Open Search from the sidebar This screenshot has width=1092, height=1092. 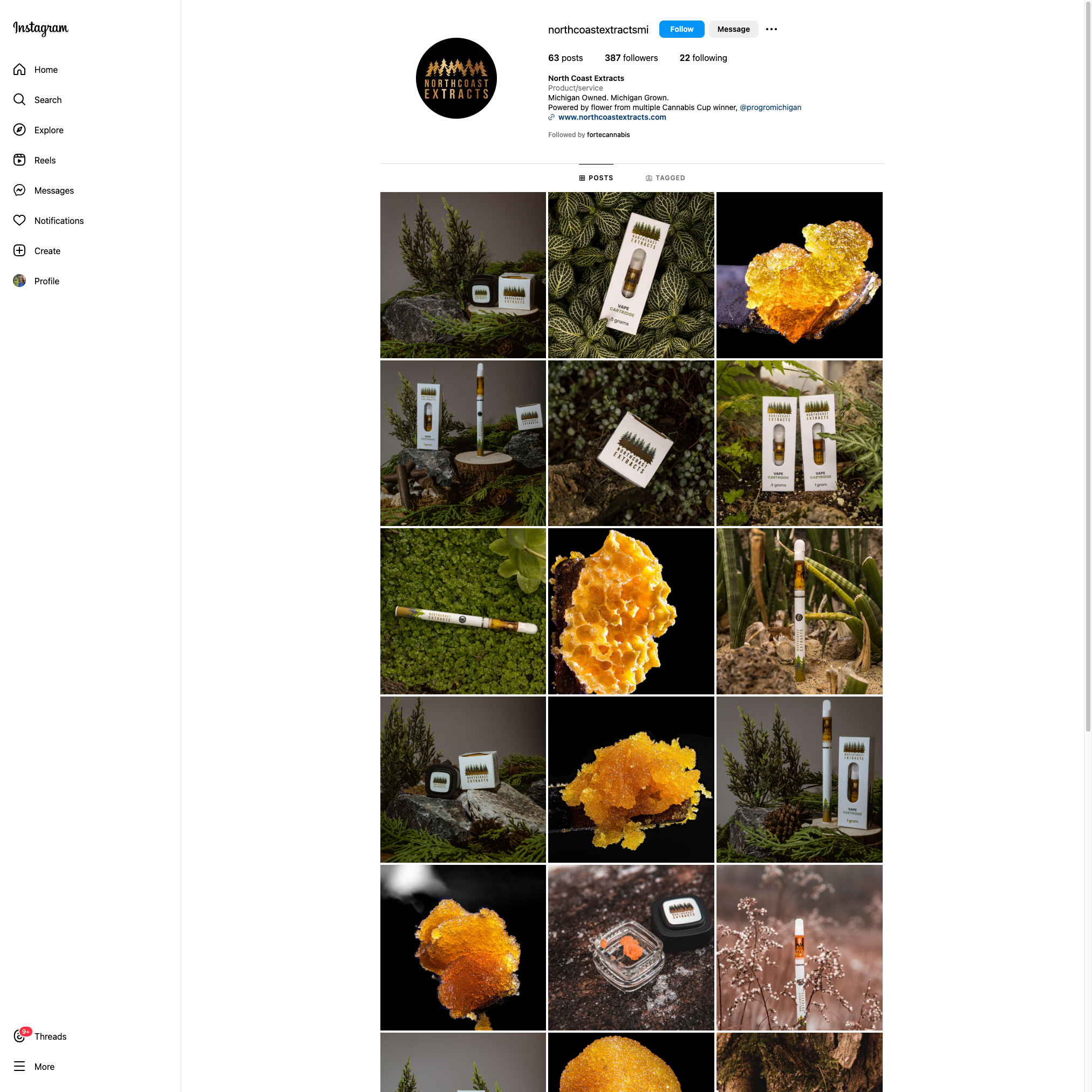(47, 100)
